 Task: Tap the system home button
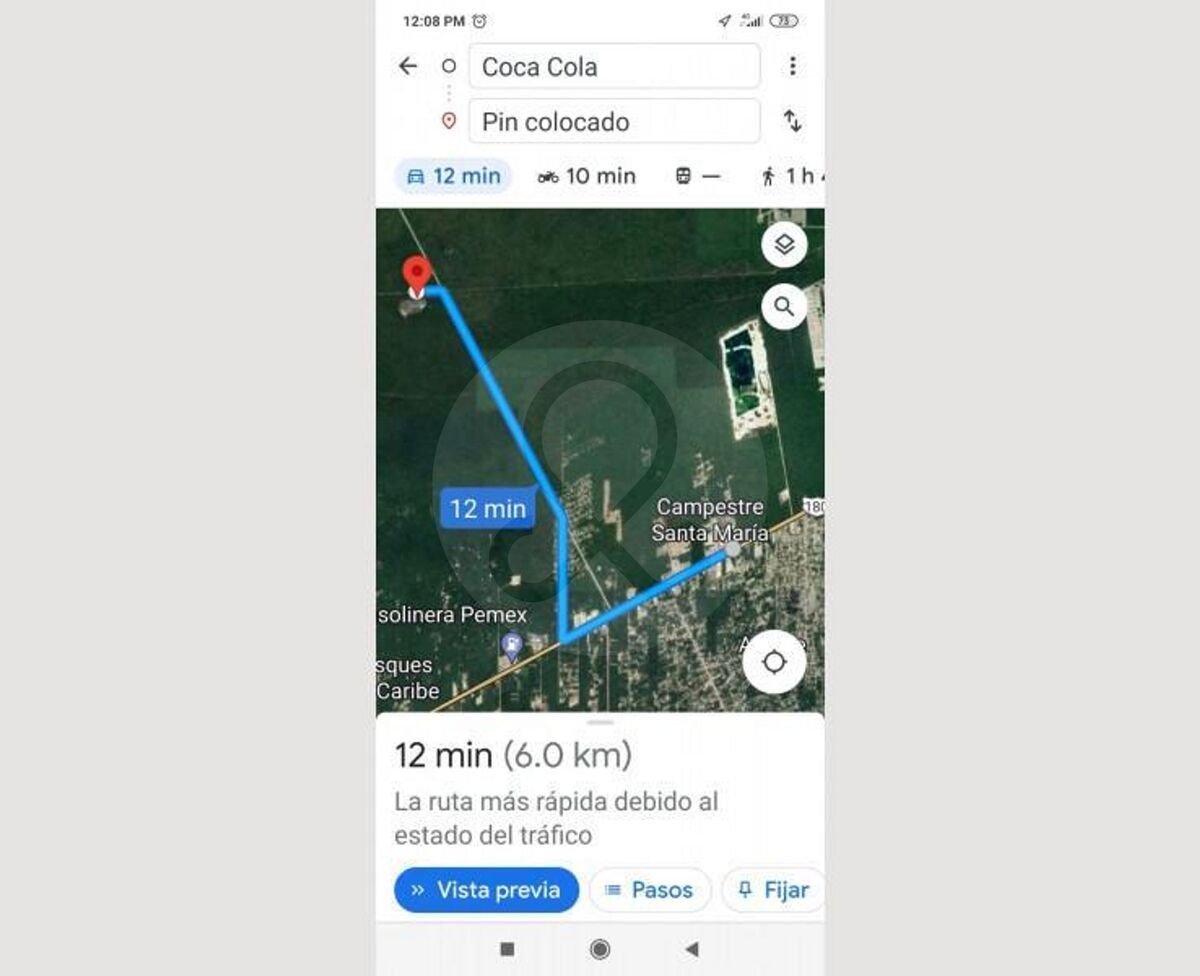click(x=600, y=949)
